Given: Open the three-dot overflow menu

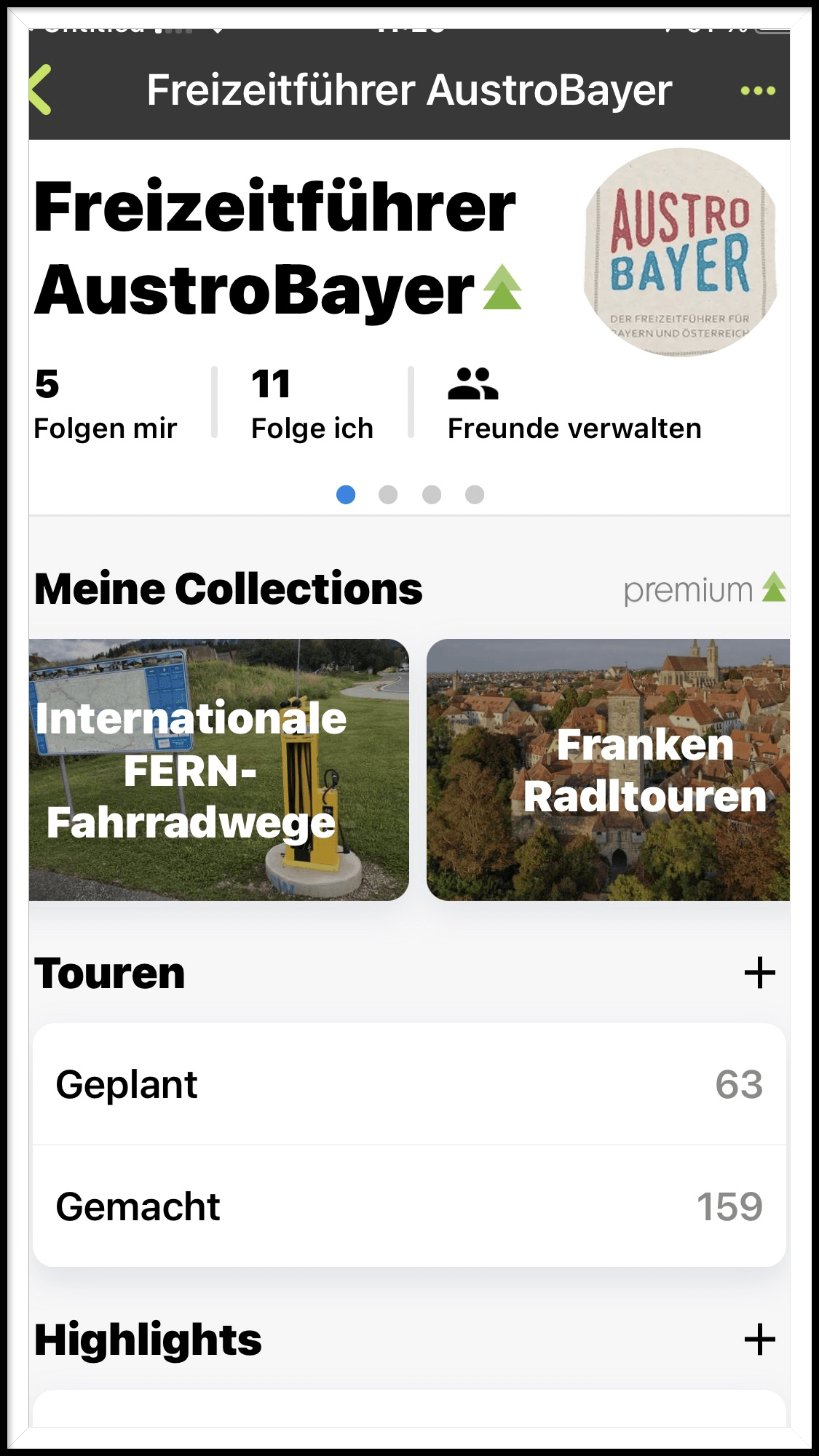Looking at the screenshot, I should (x=758, y=91).
